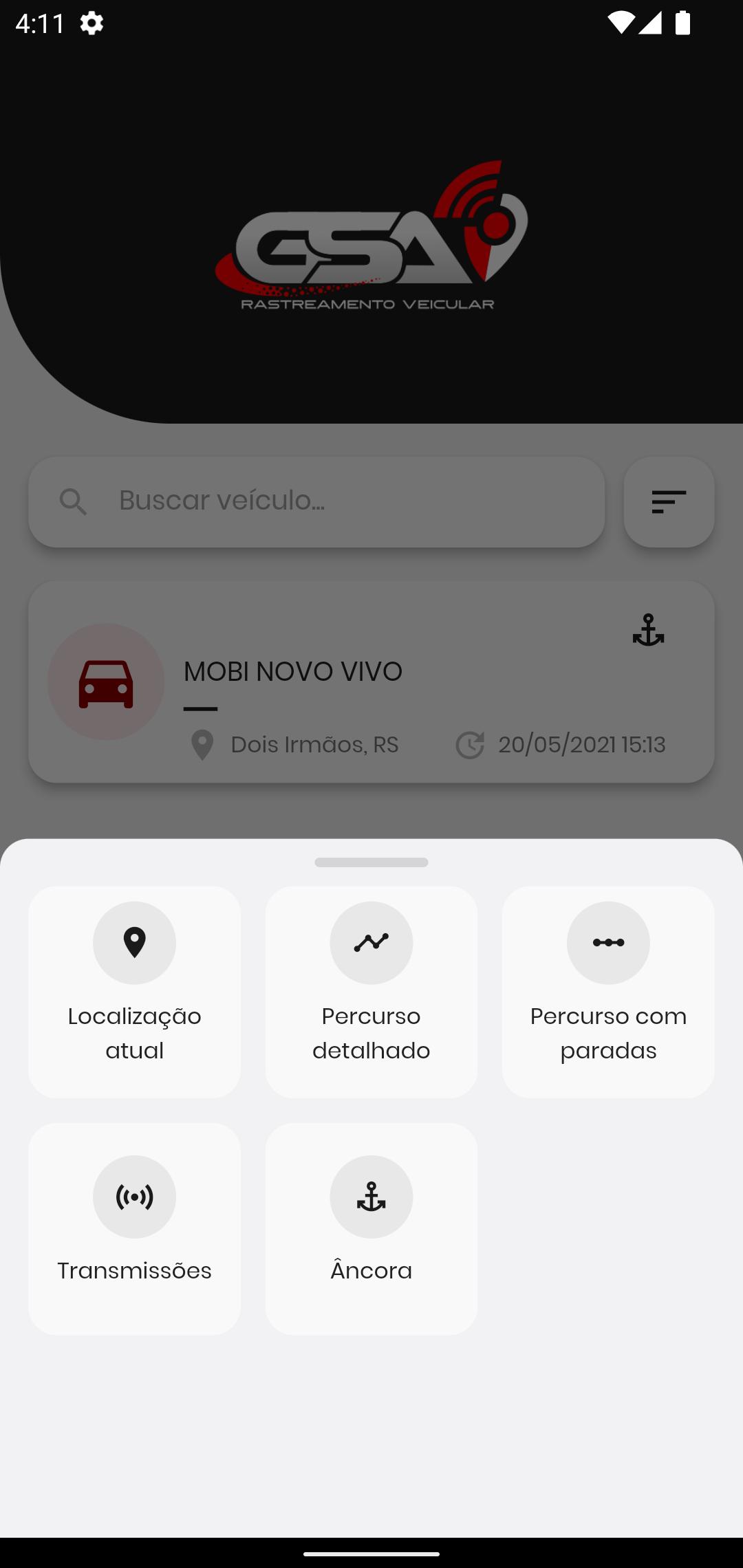Open the sort filter button

coord(669,501)
